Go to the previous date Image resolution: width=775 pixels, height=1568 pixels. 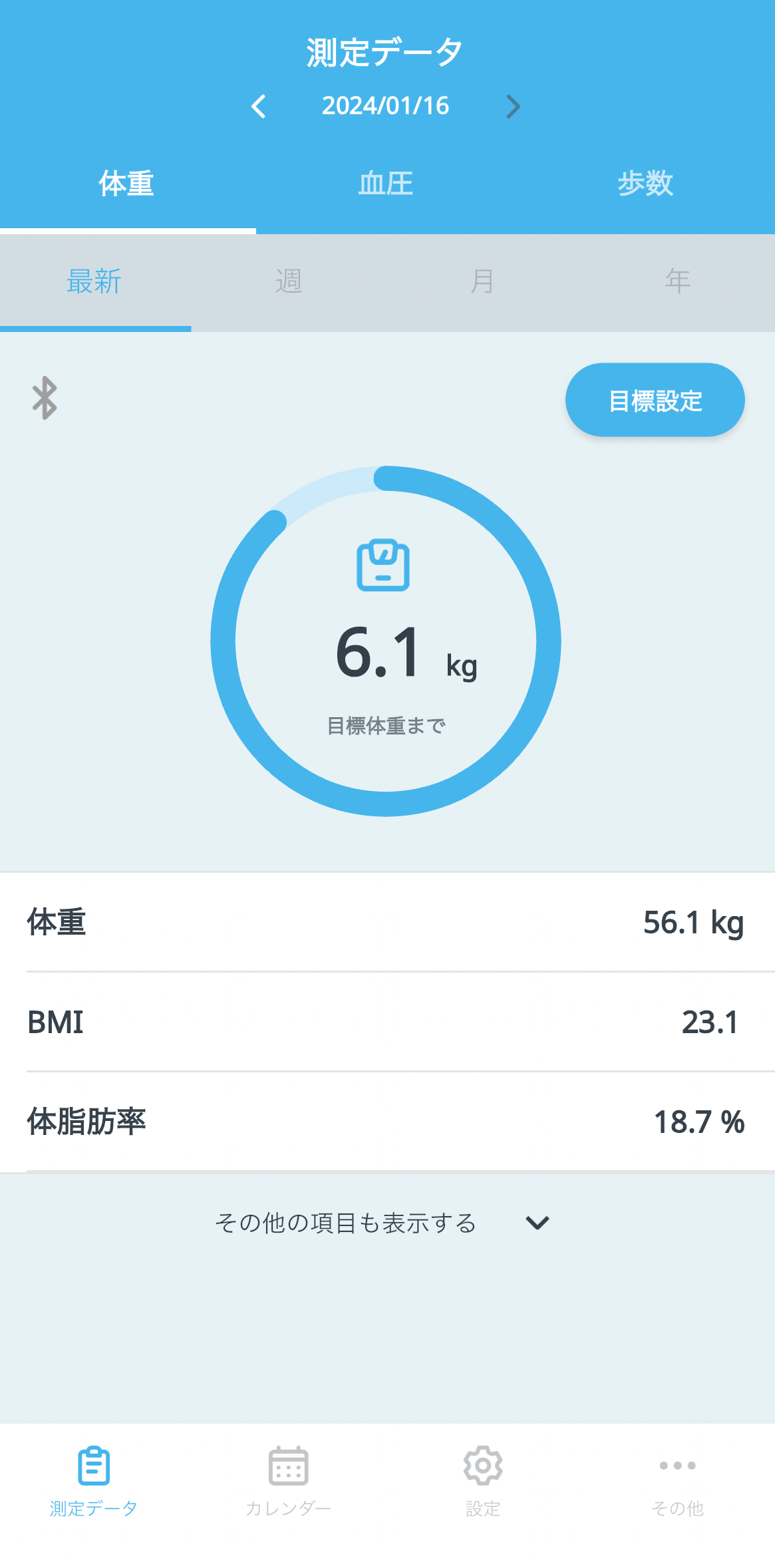pyautogui.click(x=259, y=106)
